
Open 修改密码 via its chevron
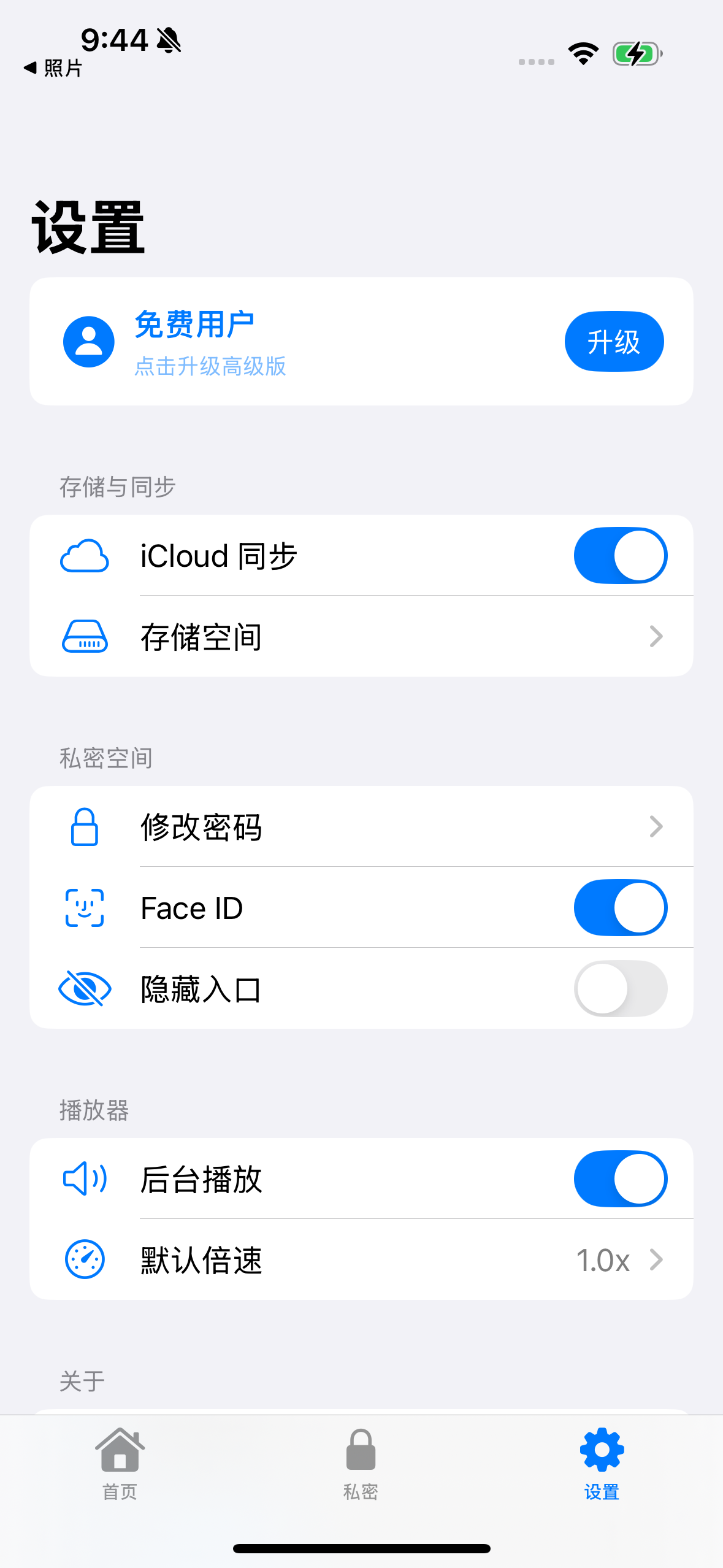coord(657,826)
